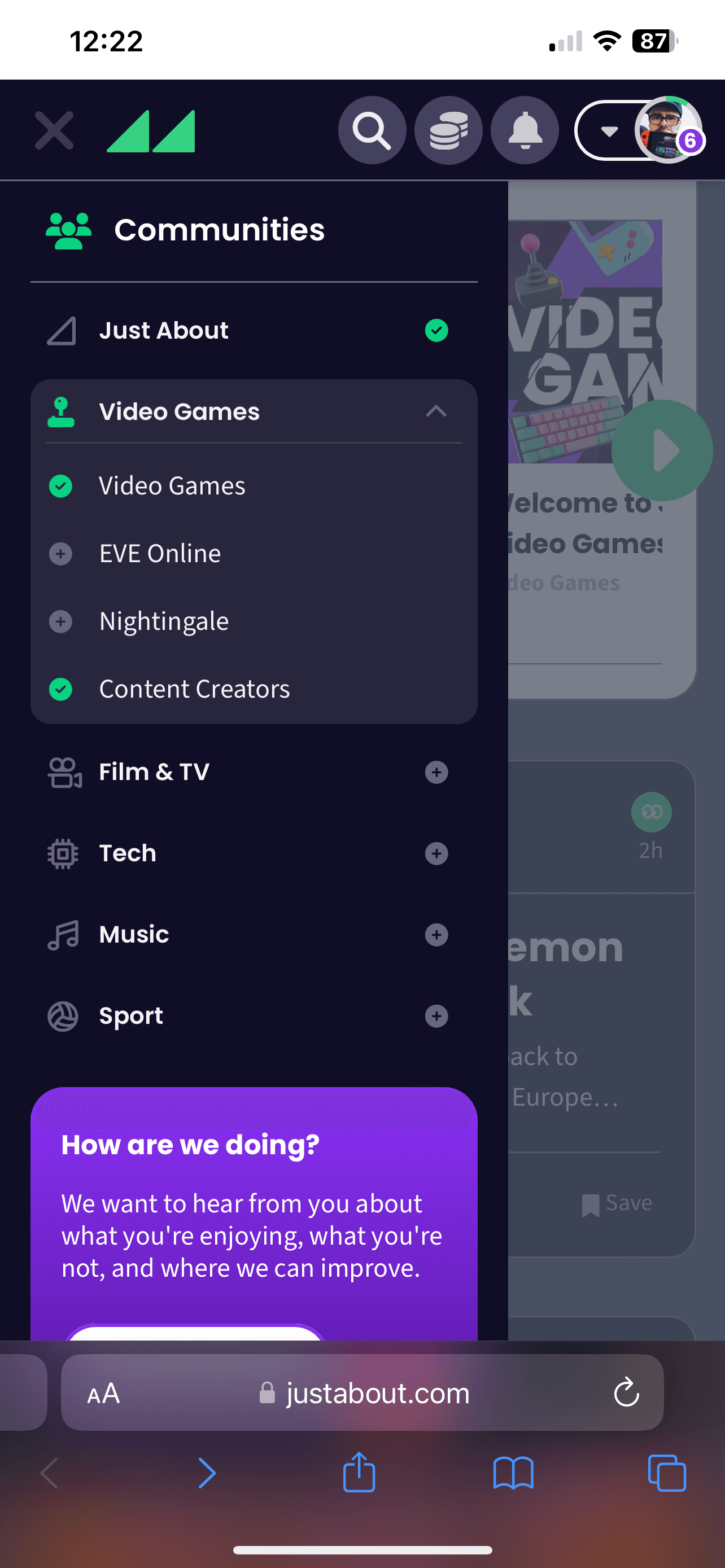725x1568 pixels.
Task: Open the search icon
Action: coord(372,130)
